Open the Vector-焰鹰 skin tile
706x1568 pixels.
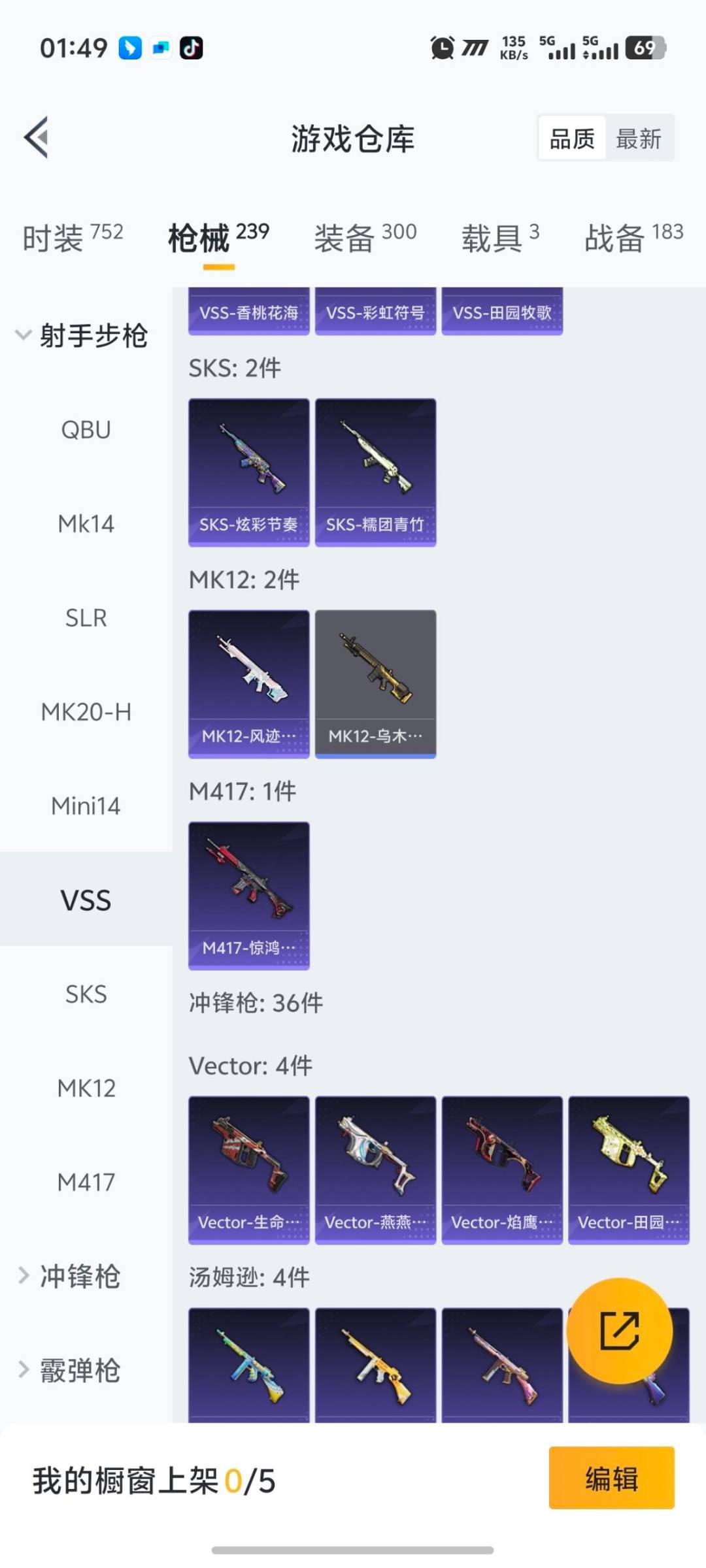click(x=501, y=1170)
